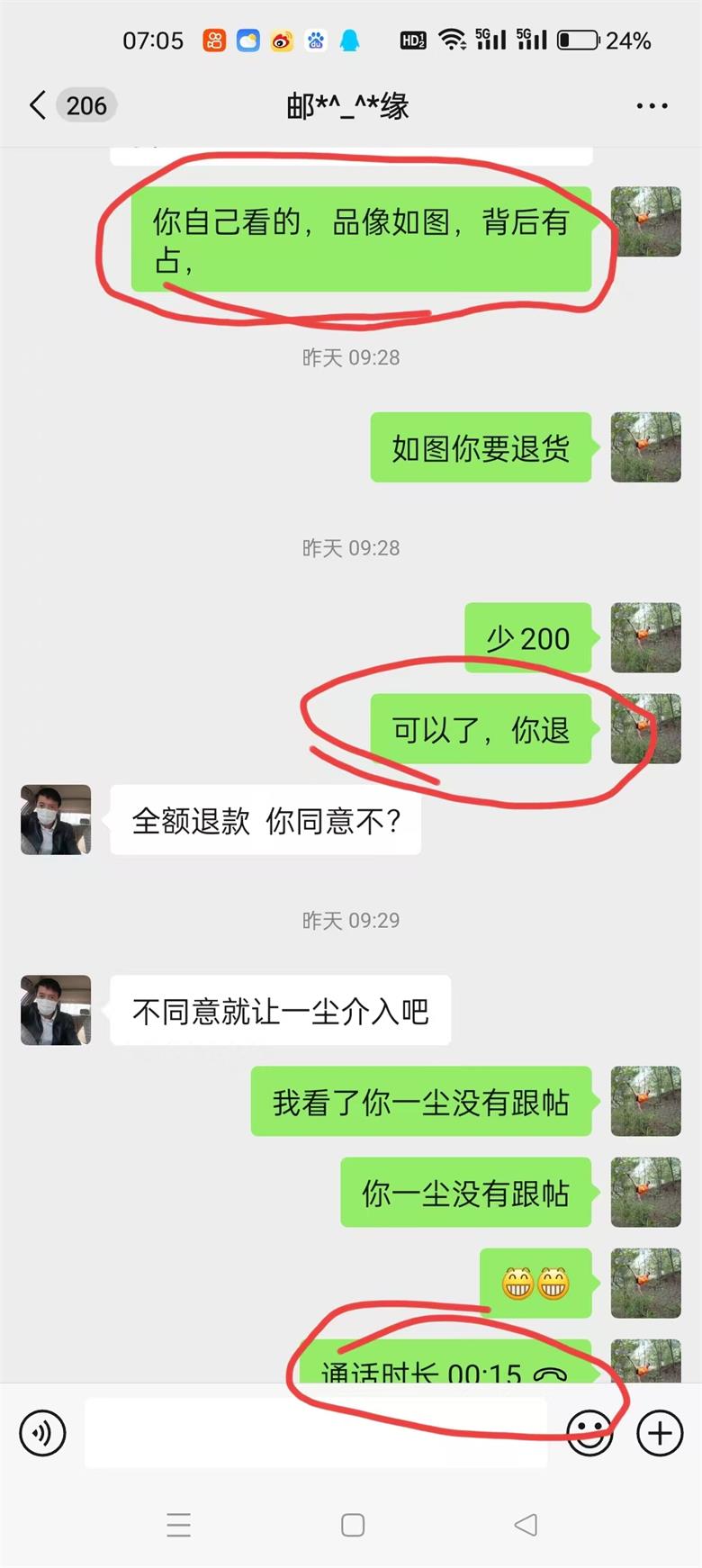
Task: Tap the system home button
Action: pos(353,1525)
